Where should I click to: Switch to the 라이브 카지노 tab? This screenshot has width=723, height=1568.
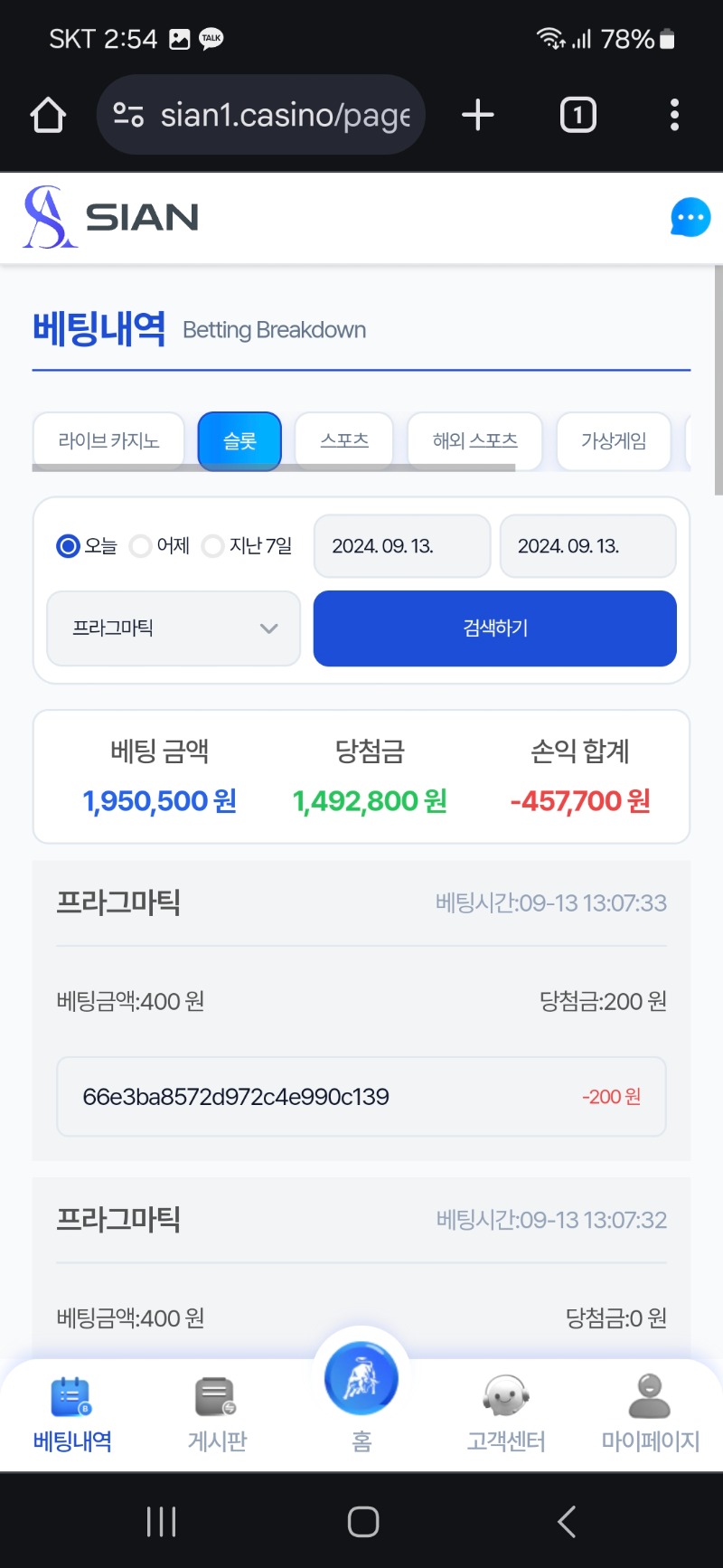point(108,441)
